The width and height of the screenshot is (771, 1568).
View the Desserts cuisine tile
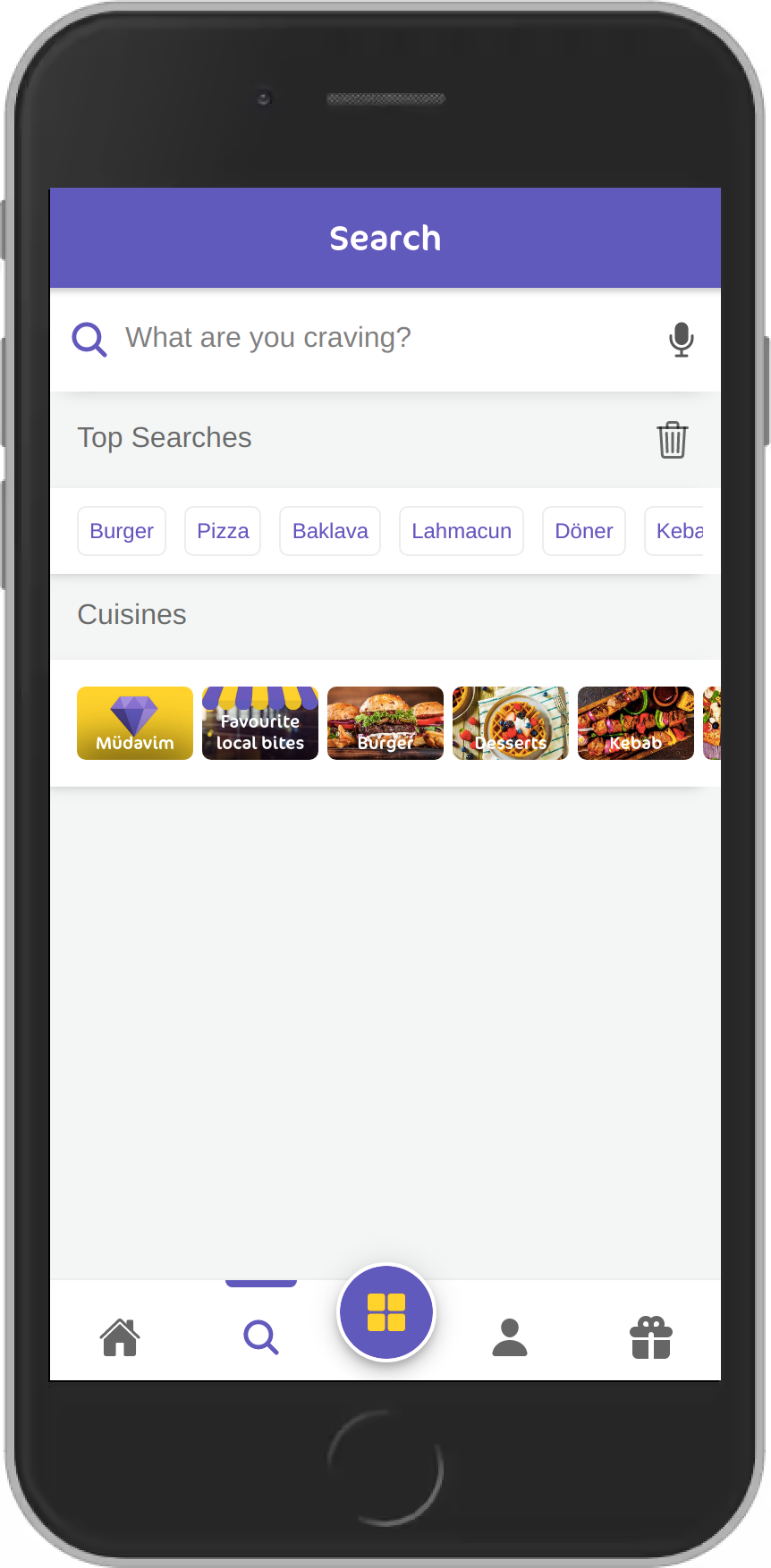point(511,723)
